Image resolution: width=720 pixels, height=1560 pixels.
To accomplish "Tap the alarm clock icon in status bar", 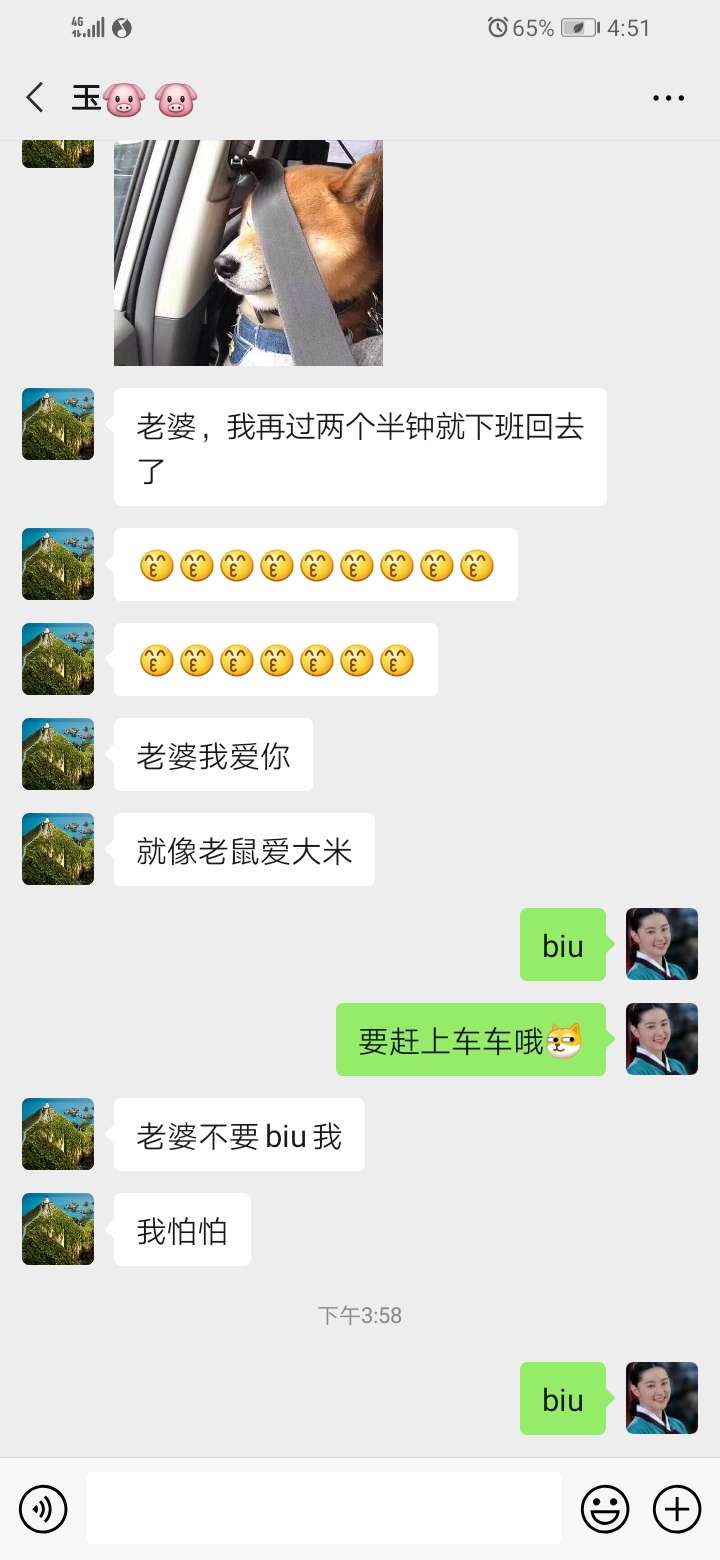I will tap(497, 28).
